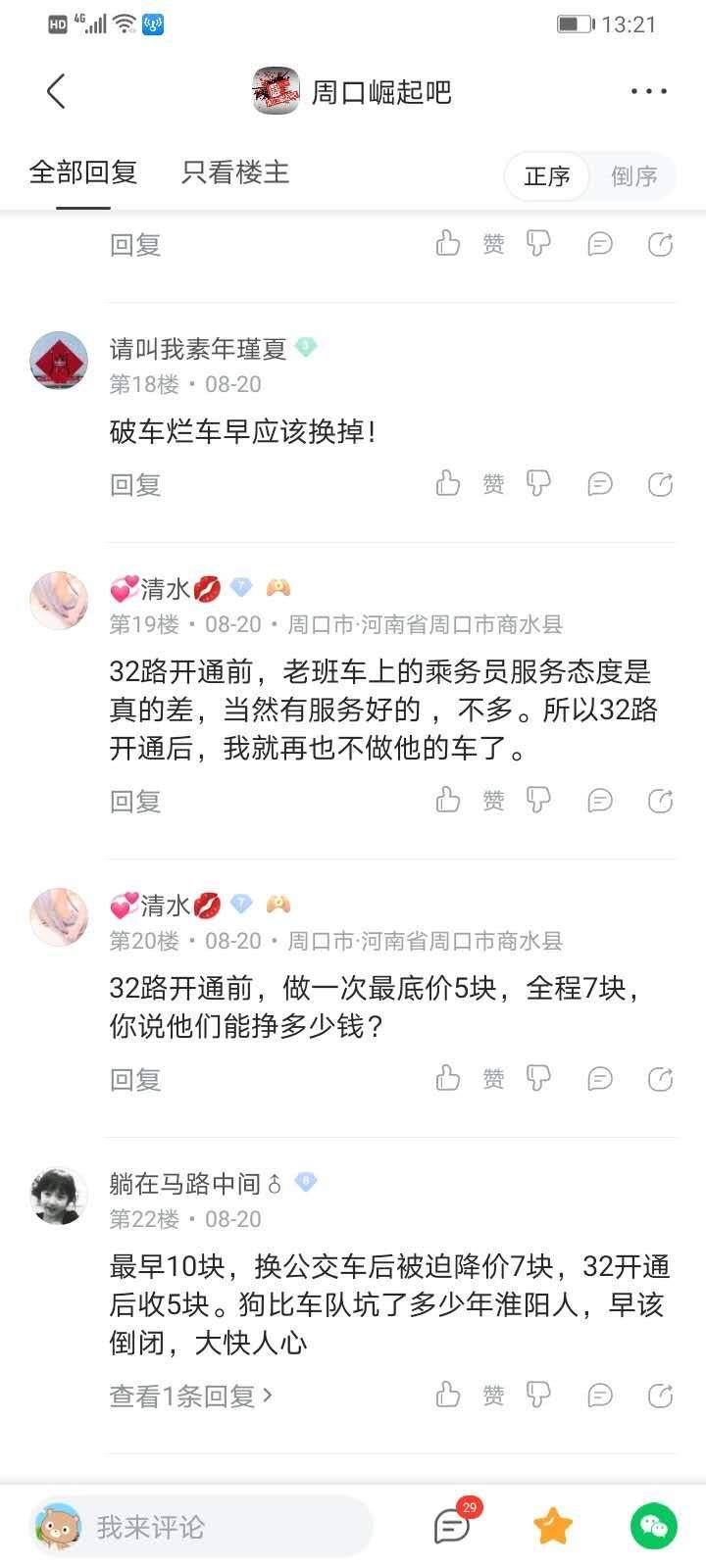Reply to the 19楼 comment by 清水

click(135, 802)
